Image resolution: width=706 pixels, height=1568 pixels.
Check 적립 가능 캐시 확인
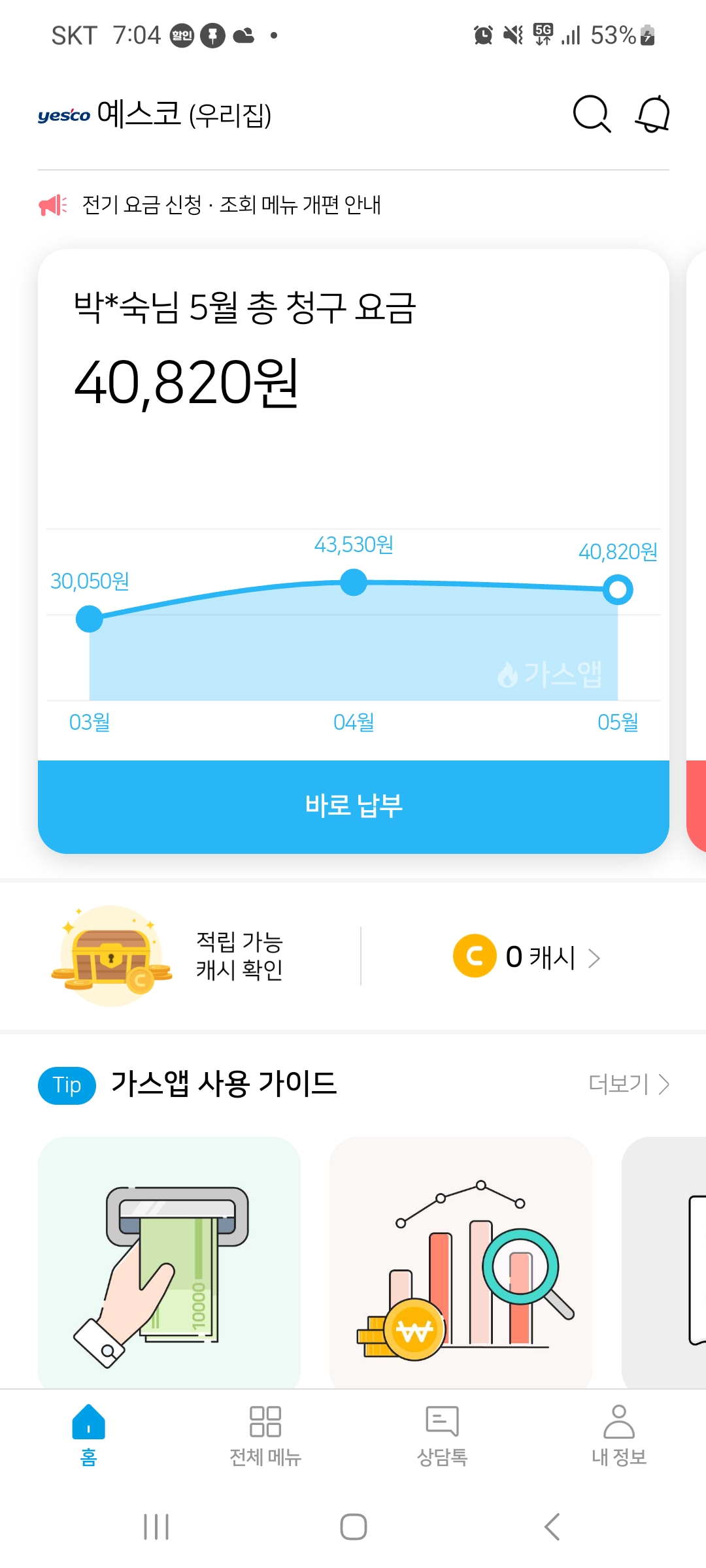tap(239, 956)
